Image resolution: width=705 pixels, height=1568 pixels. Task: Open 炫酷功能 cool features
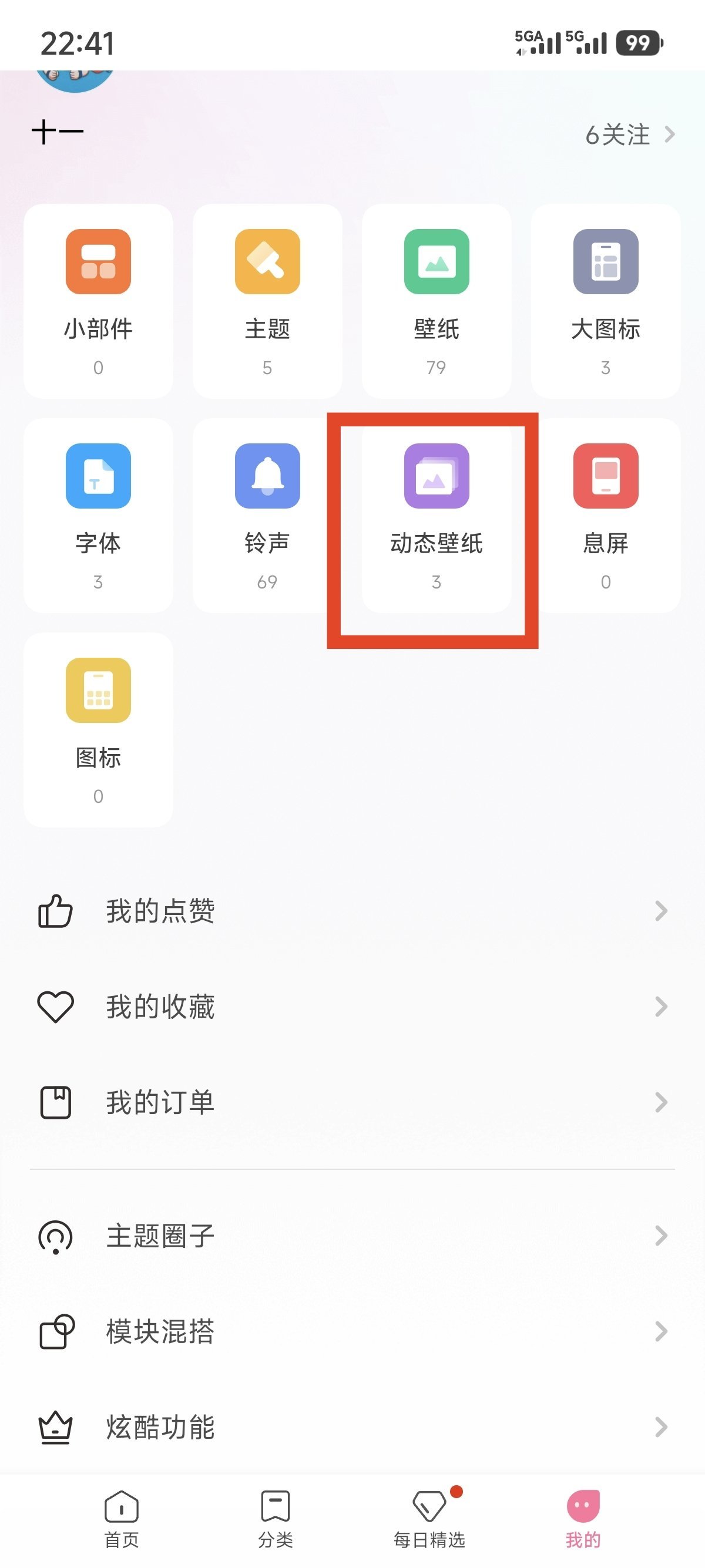point(352,1428)
